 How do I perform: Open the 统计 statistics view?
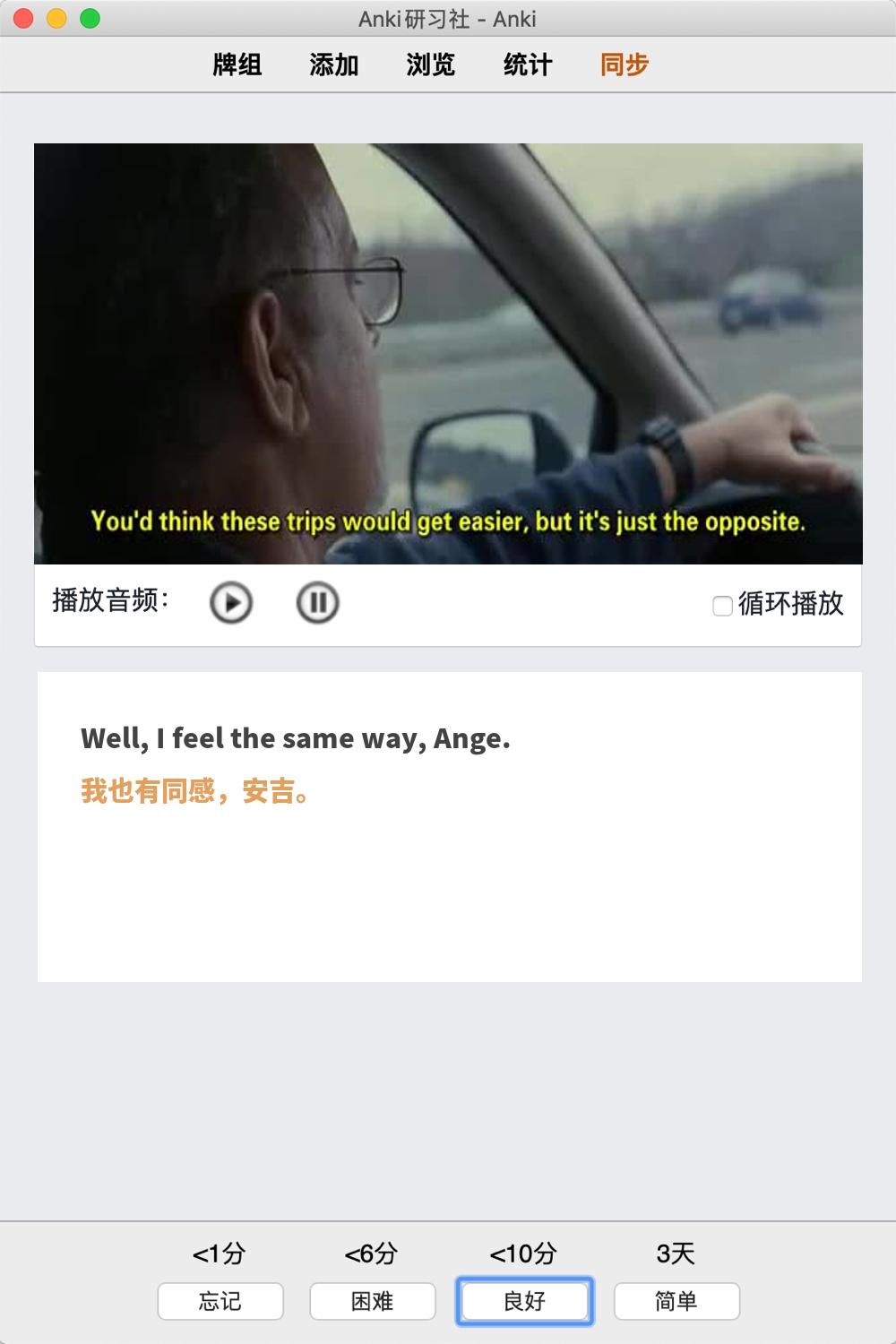point(528,65)
